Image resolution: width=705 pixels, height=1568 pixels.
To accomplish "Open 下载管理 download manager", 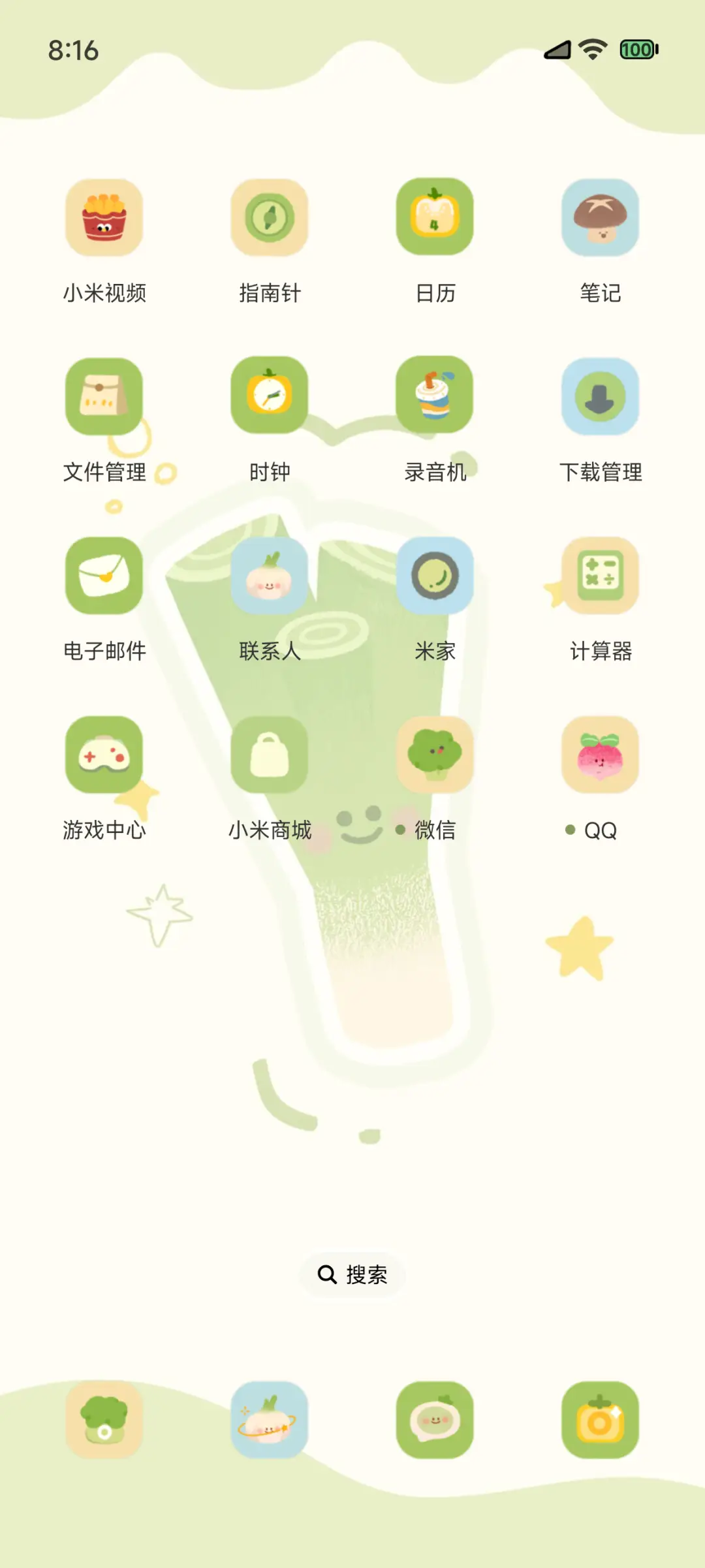I will pos(600,397).
